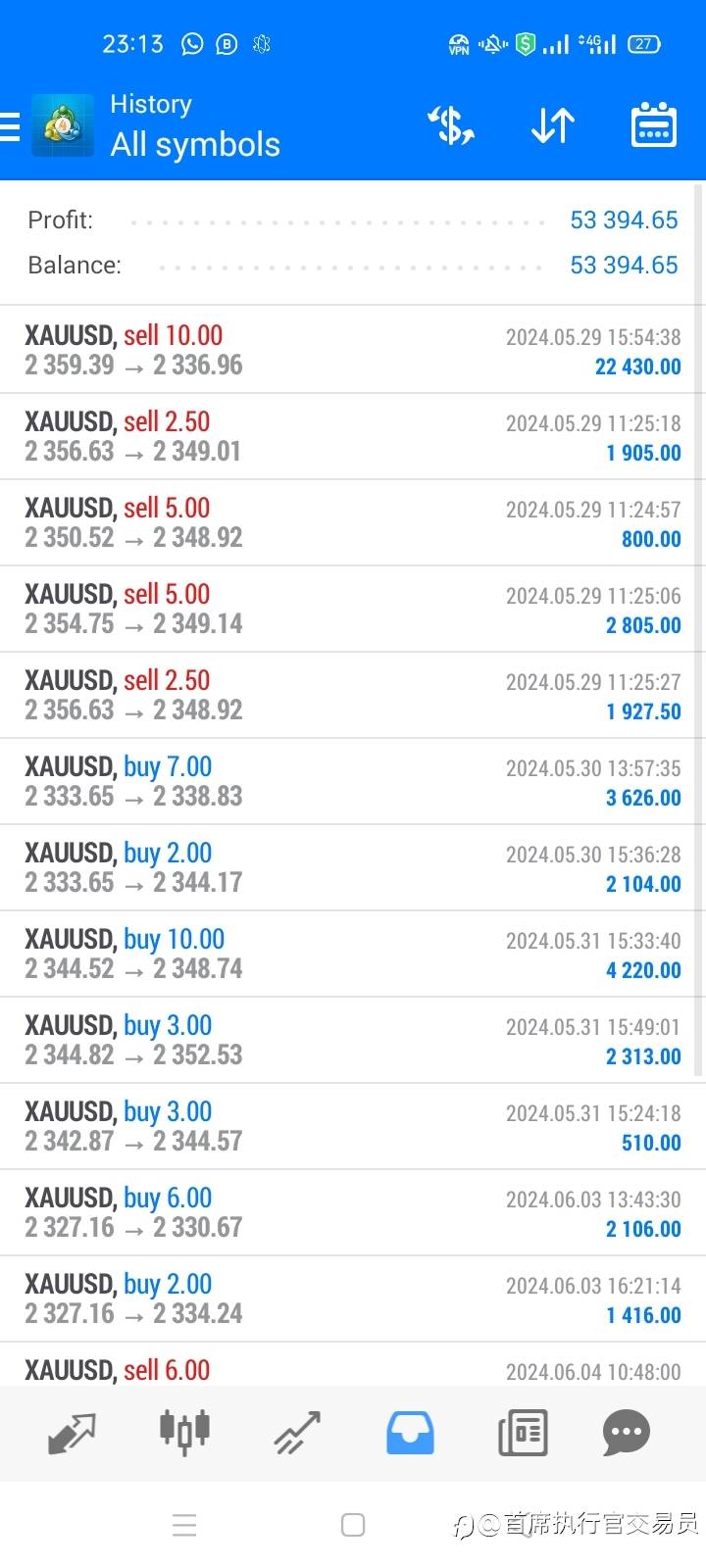The height and width of the screenshot is (1568, 706).
Task: Open the hamburger side menu
Action: pyautogui.click(x=12, y=126)
